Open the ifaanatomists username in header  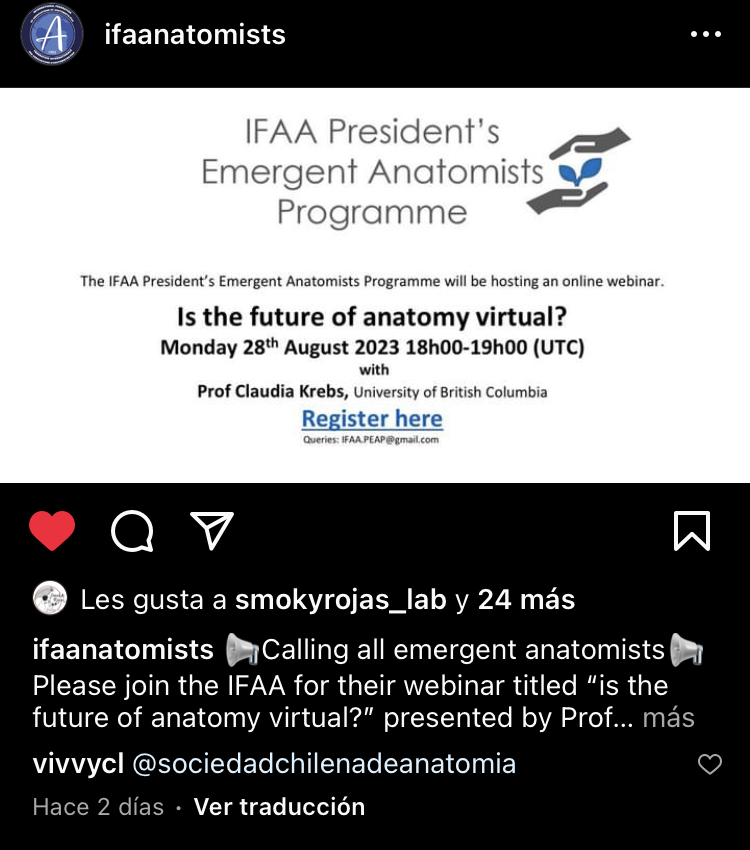coord(195,35)
